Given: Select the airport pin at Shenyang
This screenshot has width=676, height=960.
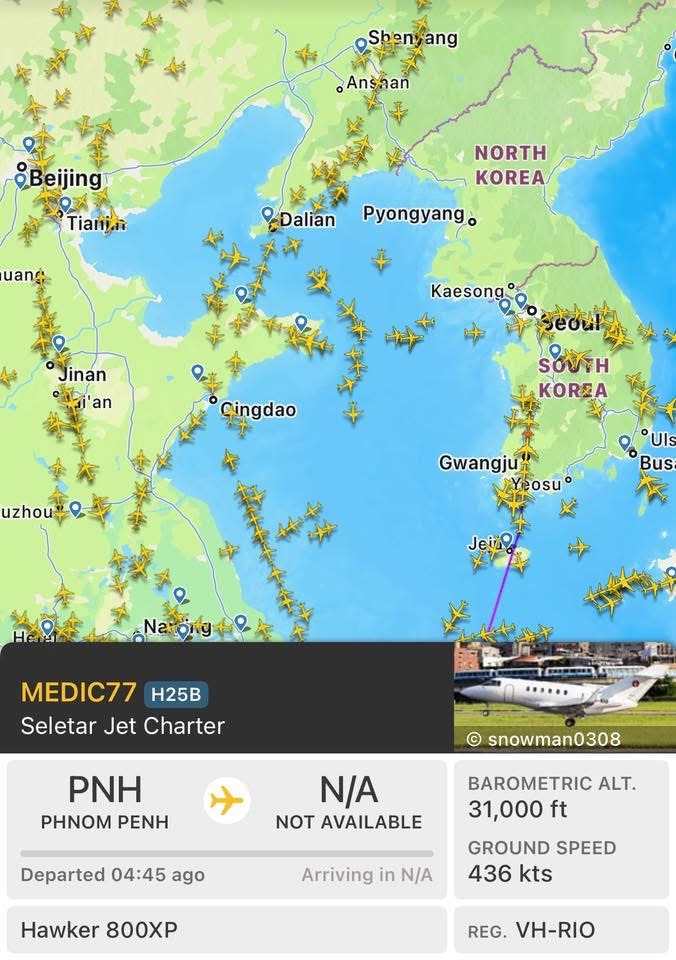Looking at the screenshot, I should [361, 44].
